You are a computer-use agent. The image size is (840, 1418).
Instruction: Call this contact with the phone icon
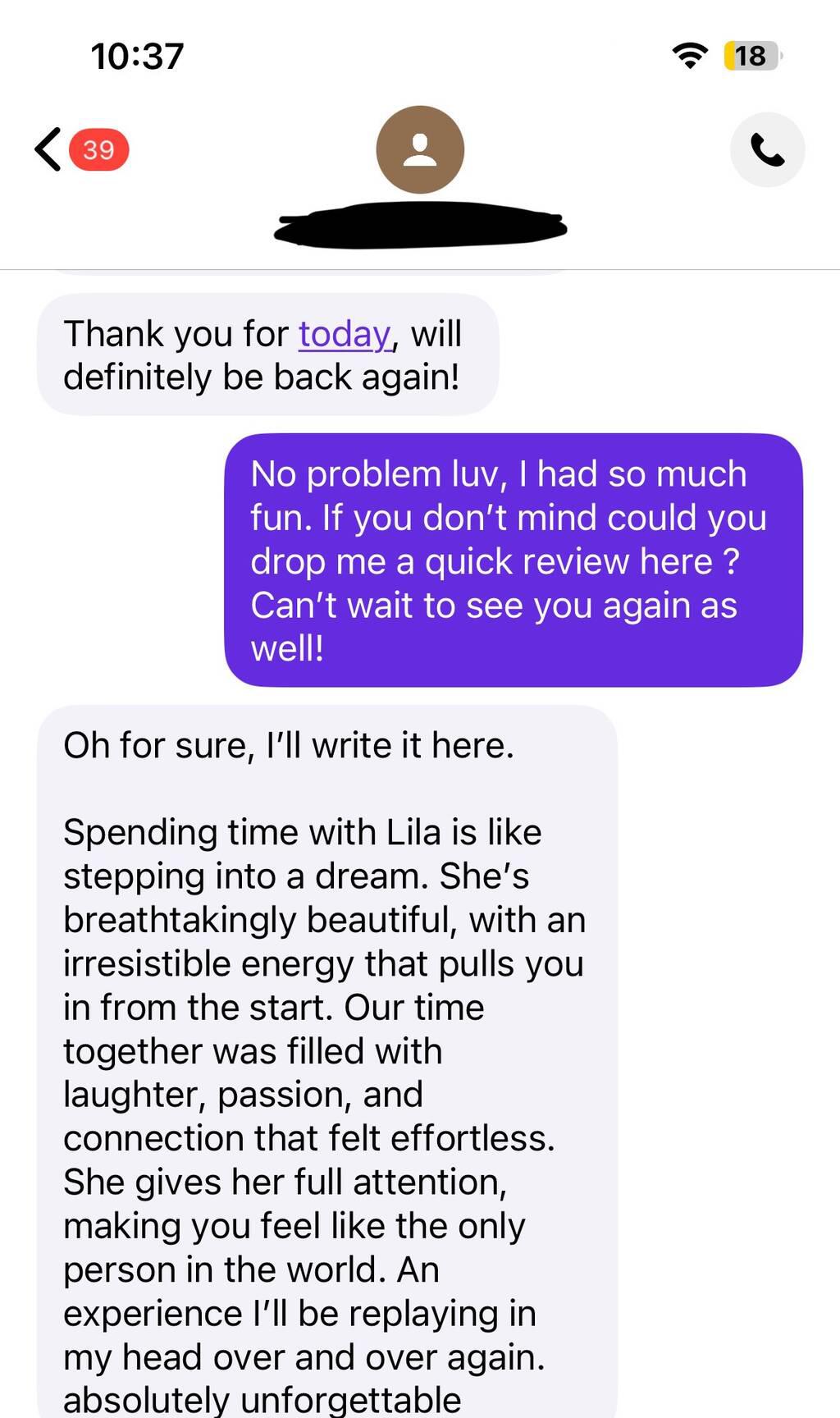767,149
